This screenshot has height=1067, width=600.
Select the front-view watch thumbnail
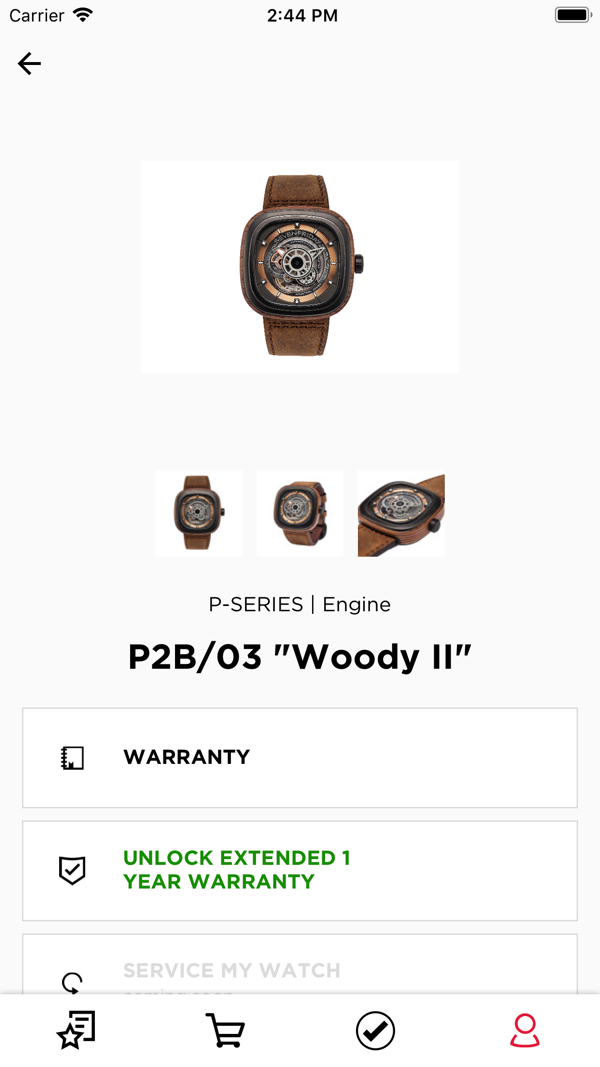199,513
